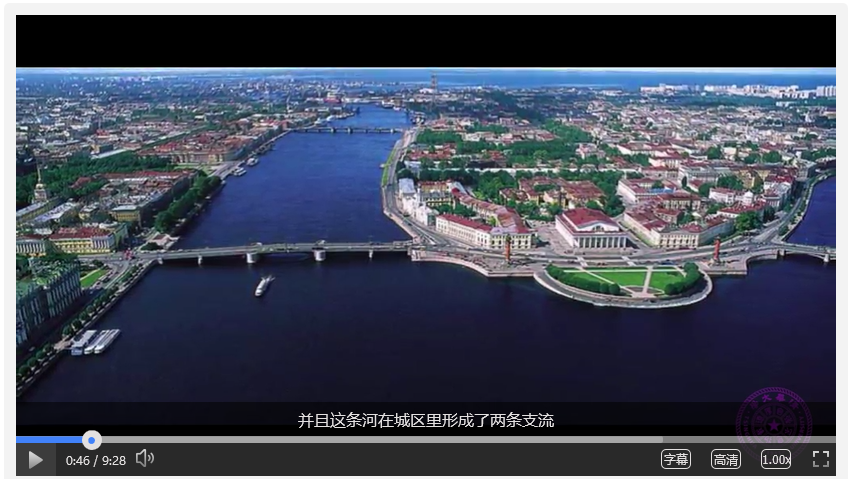Change video quality via 高清
The height and width of the screenshot is (479, 851).
(x=726, y=459)
